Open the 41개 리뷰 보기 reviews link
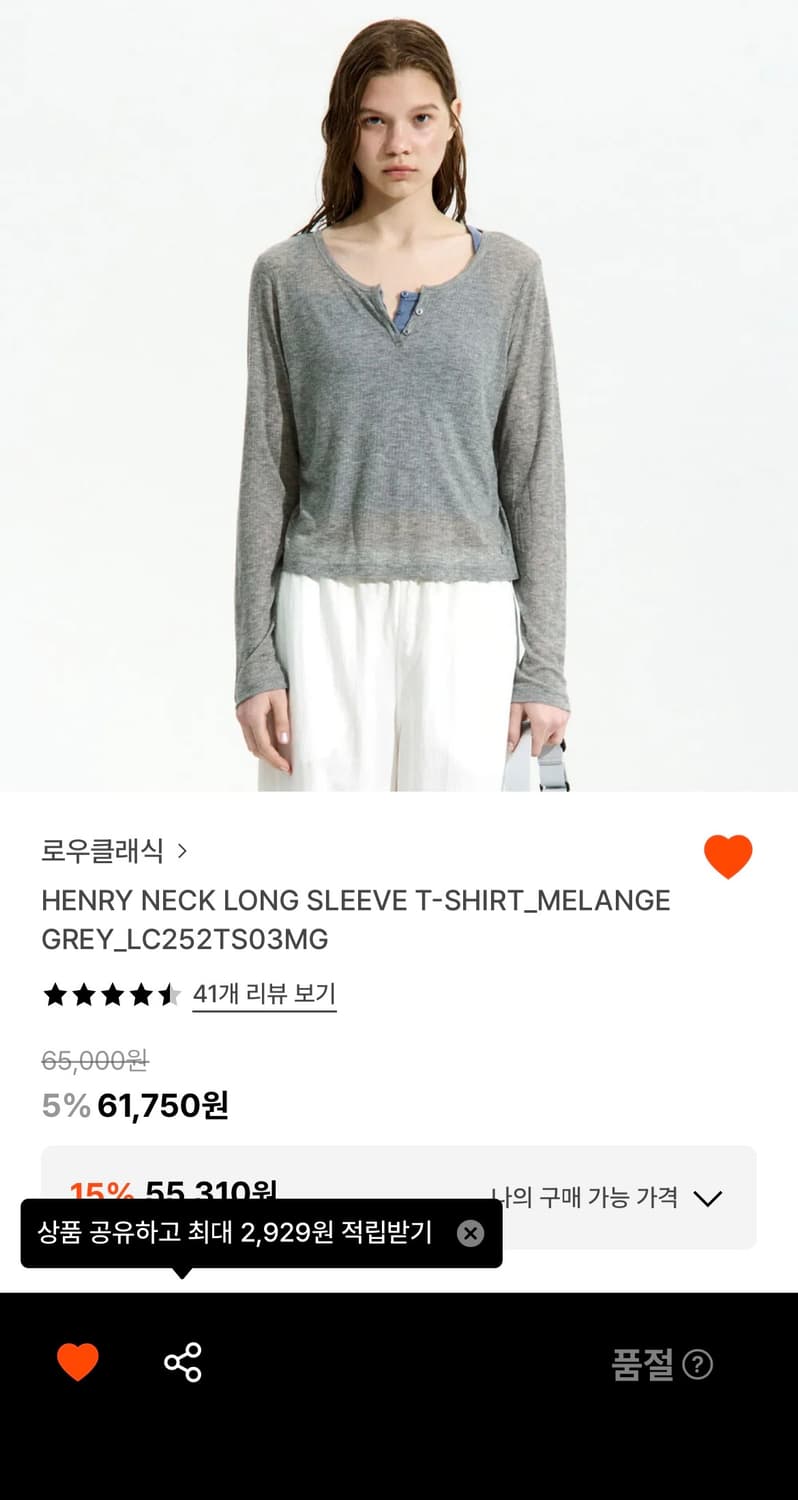 [264, 993]
